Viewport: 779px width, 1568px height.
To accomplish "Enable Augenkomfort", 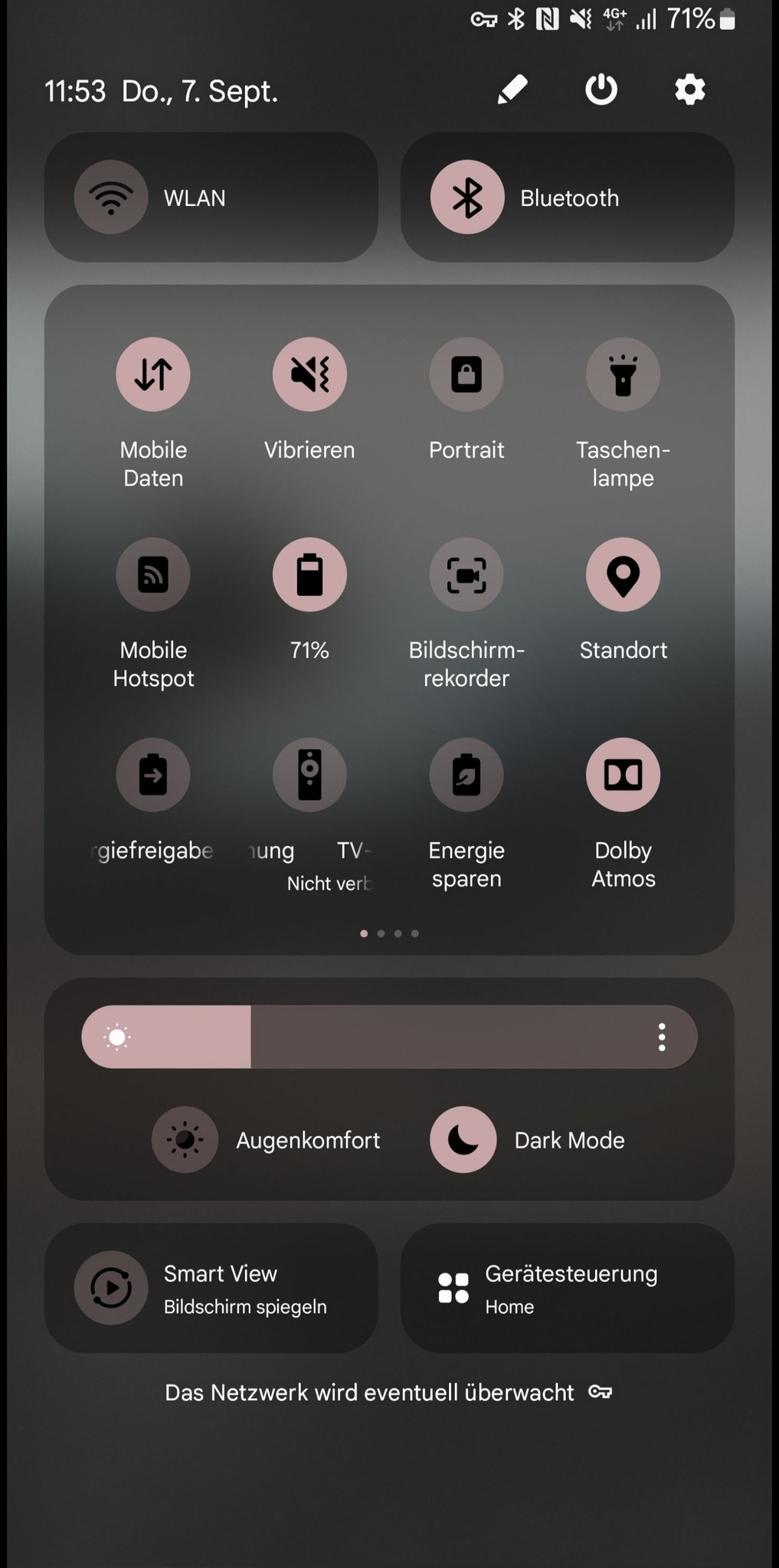I will [x=185, y=1140].
